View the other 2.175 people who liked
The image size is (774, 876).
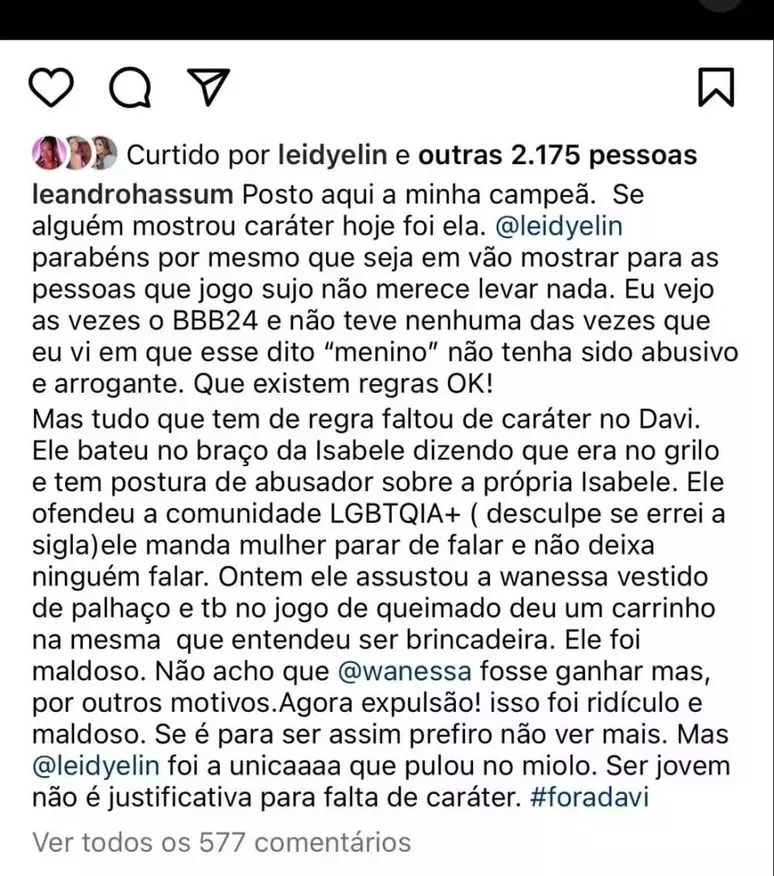point(555,156)
